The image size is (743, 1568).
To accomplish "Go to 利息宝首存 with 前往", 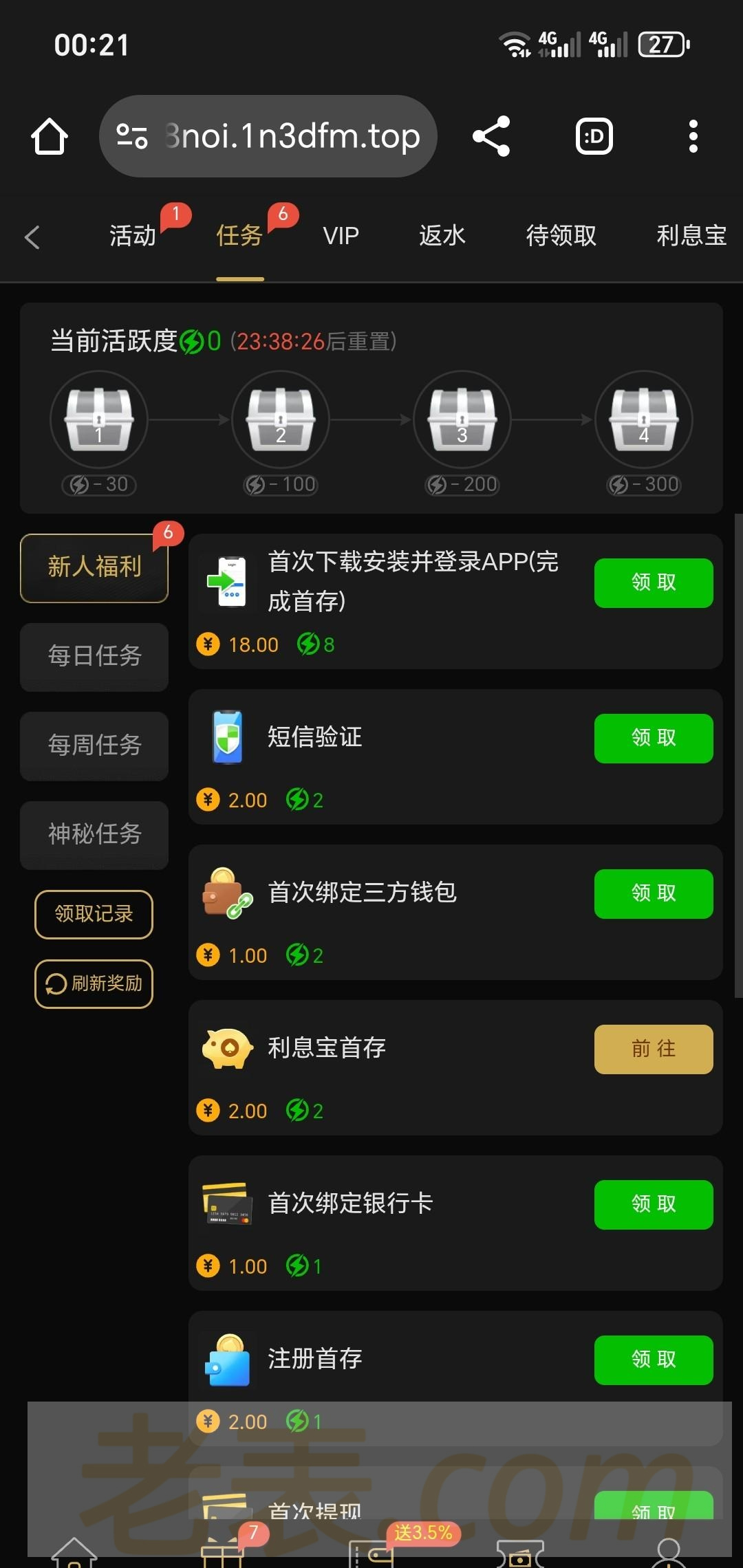I will coord(653,1049).
